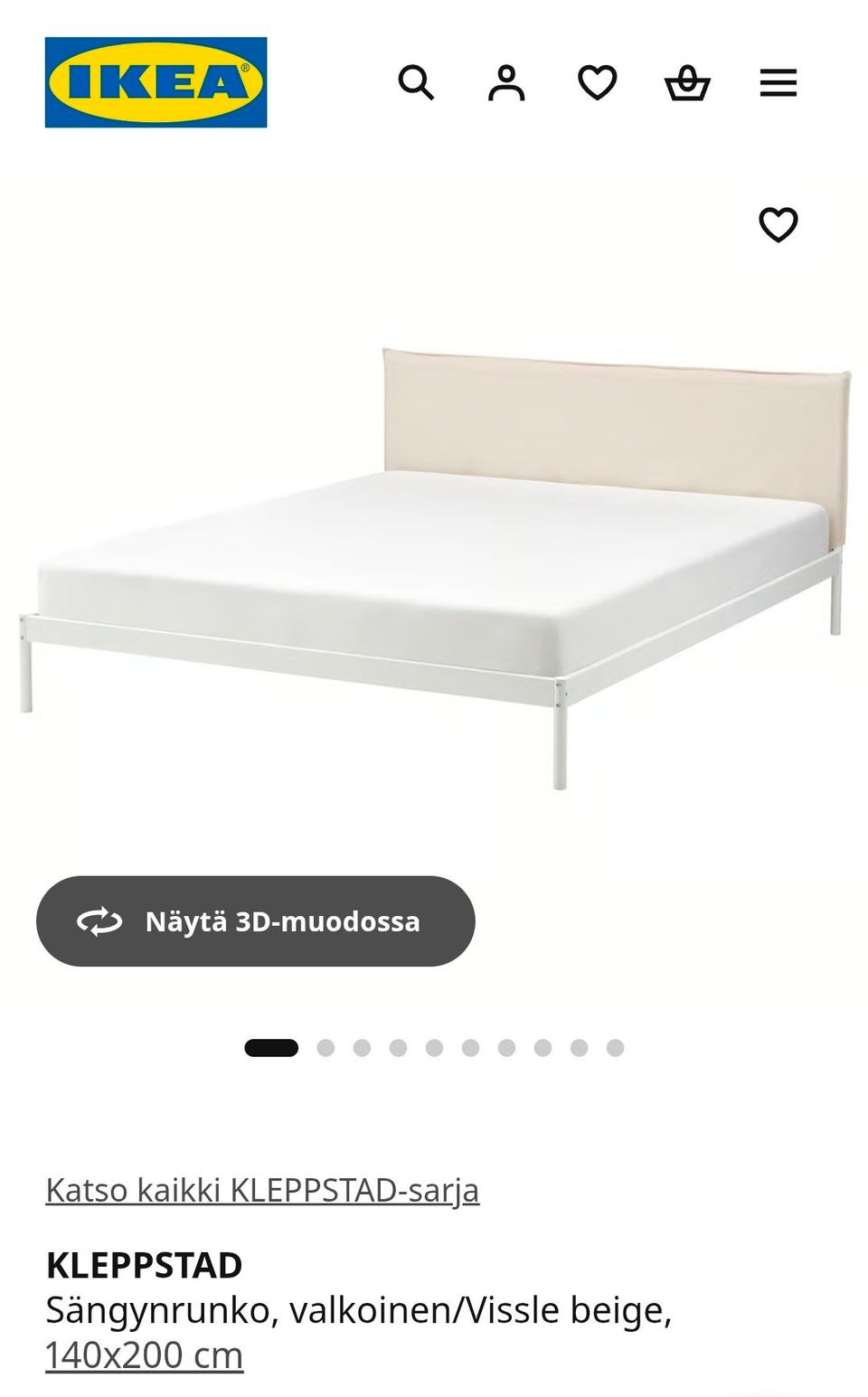The image size is (868, 1397).
Task: Add KLEPPSTAD bed to favorites
Action: pyautogui.click(x=778, y=224)
